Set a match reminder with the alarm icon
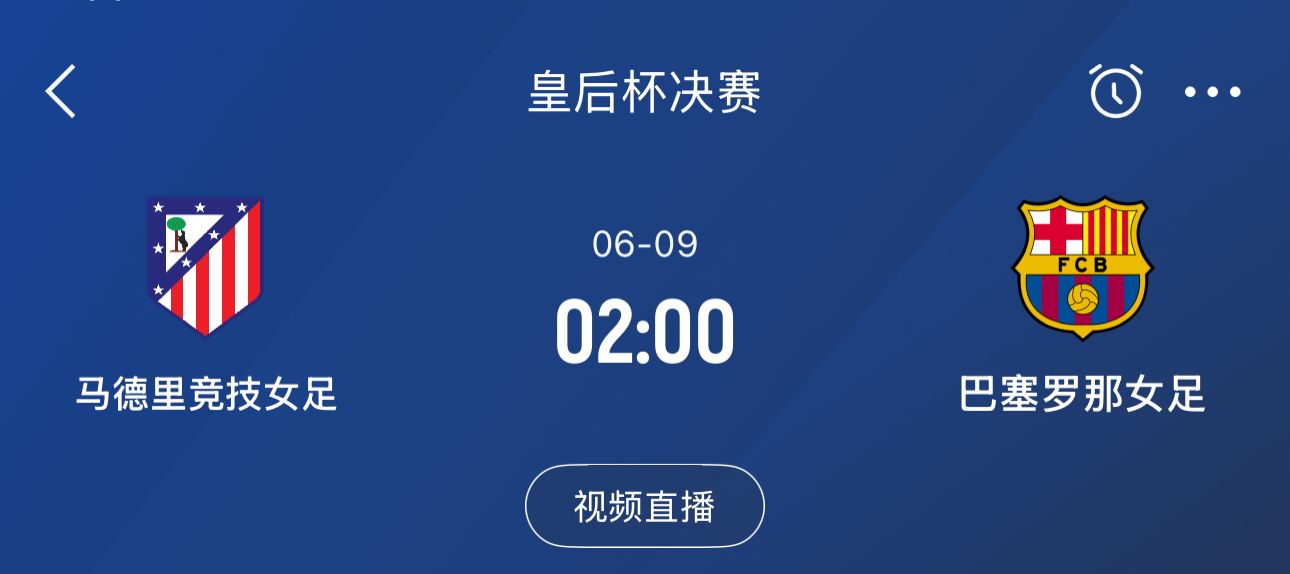The height and width of the screenshot is (574, 1290). [1115, 92]
